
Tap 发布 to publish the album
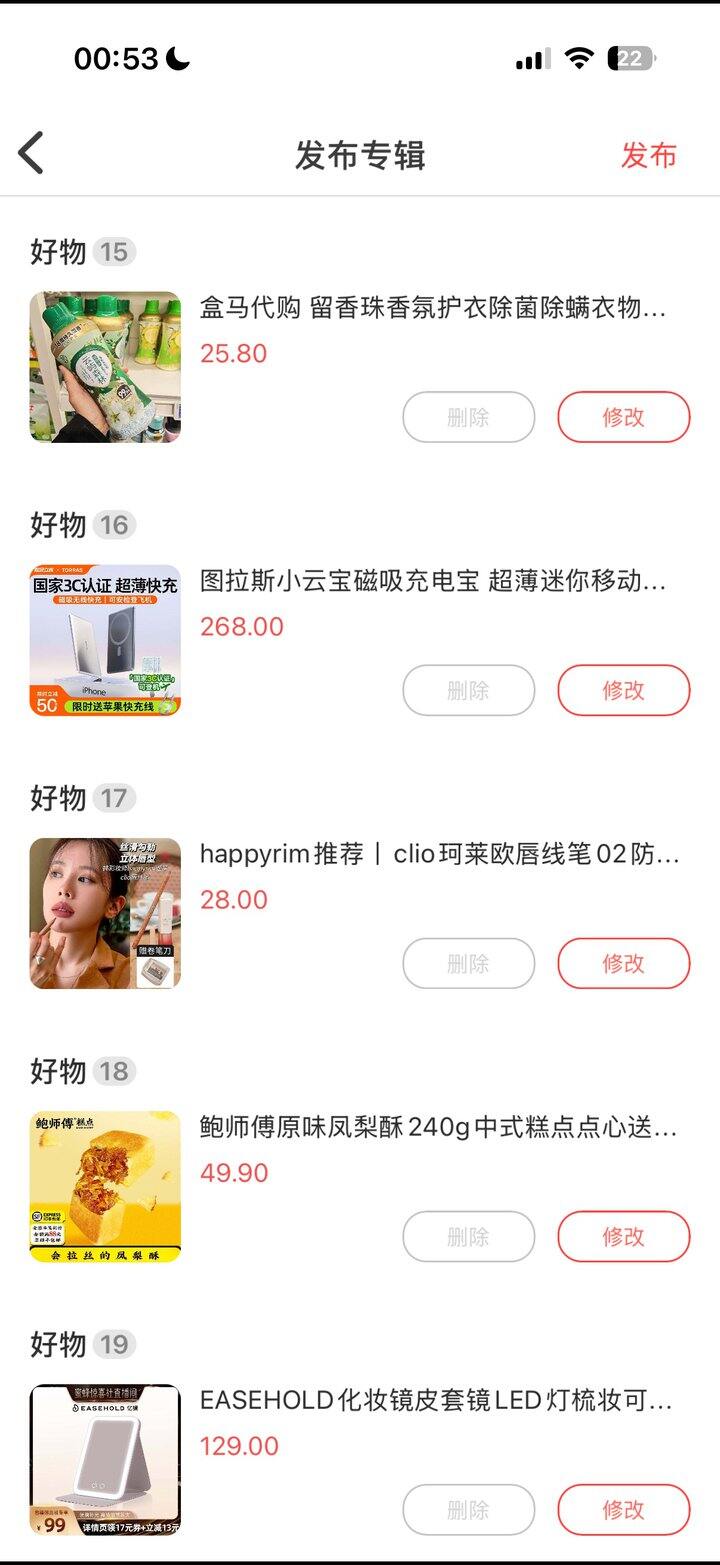click(x=648, y=155)
